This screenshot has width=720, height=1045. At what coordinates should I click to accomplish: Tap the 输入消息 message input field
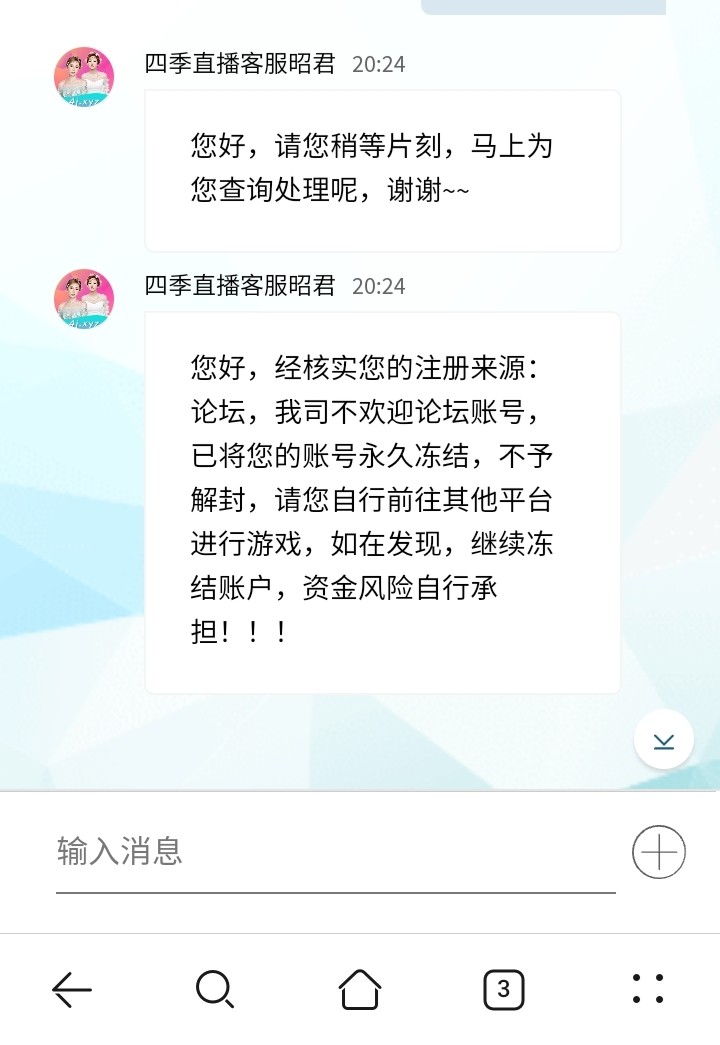[335, 852]
